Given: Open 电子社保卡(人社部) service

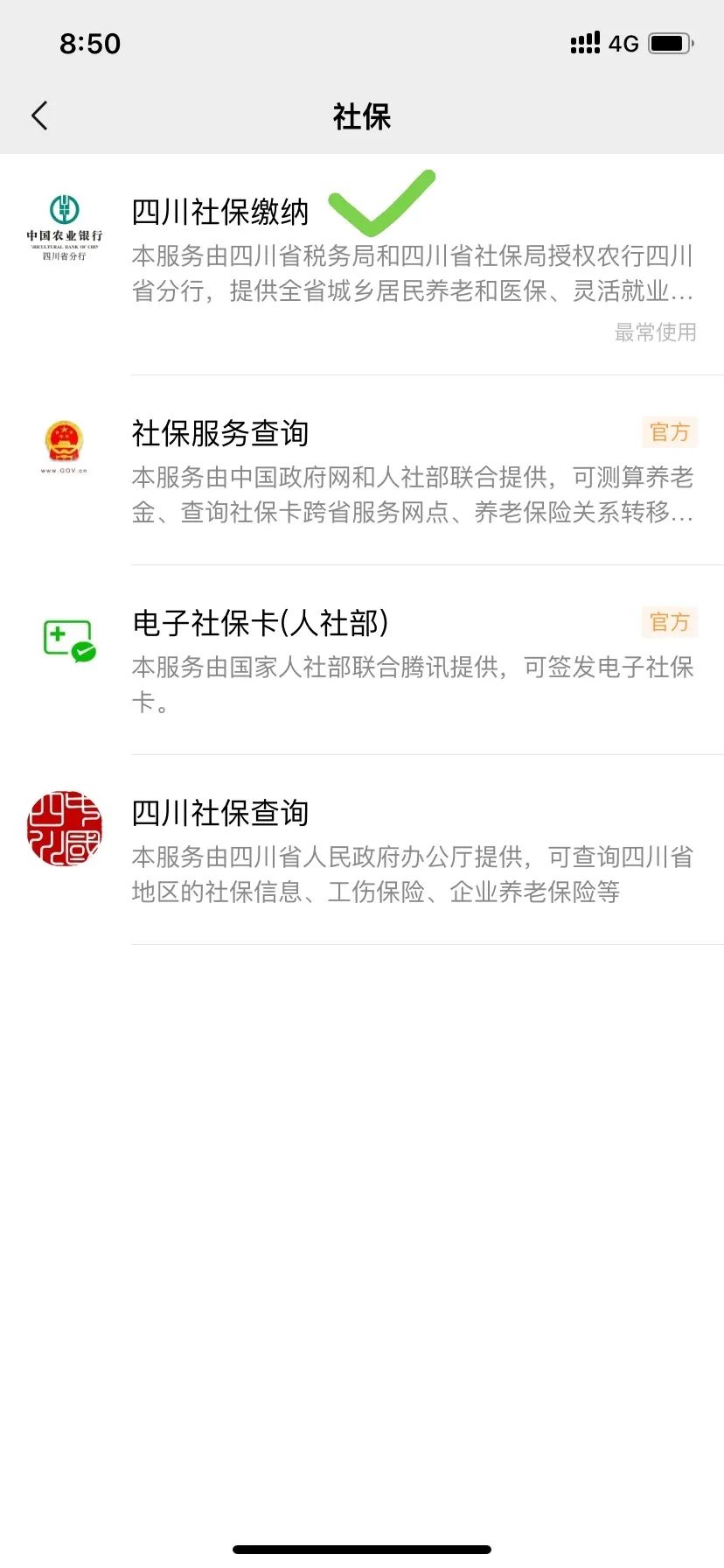Looking at the screenshot, I should tap(362, 661).
